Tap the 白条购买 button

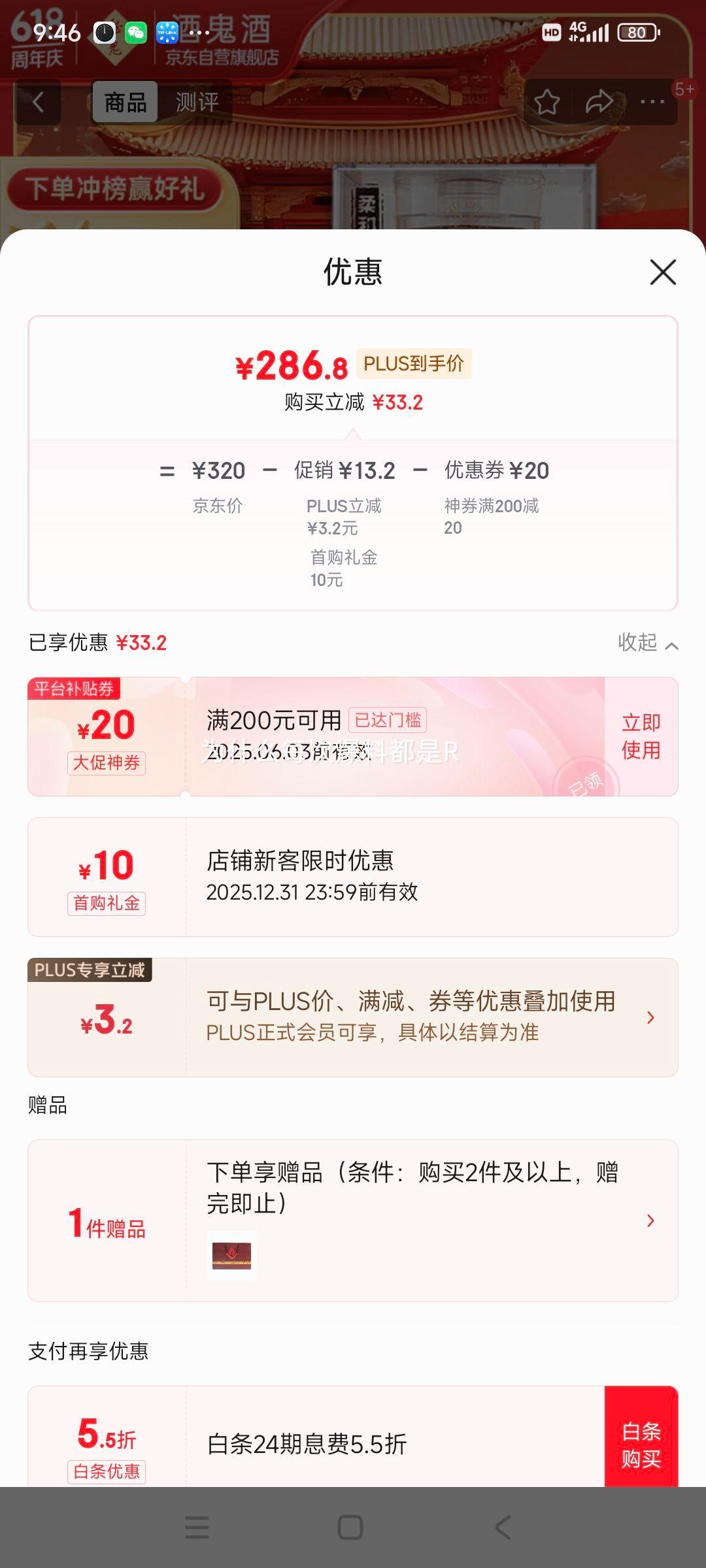pyautogui.click(x=641, y=1445)
